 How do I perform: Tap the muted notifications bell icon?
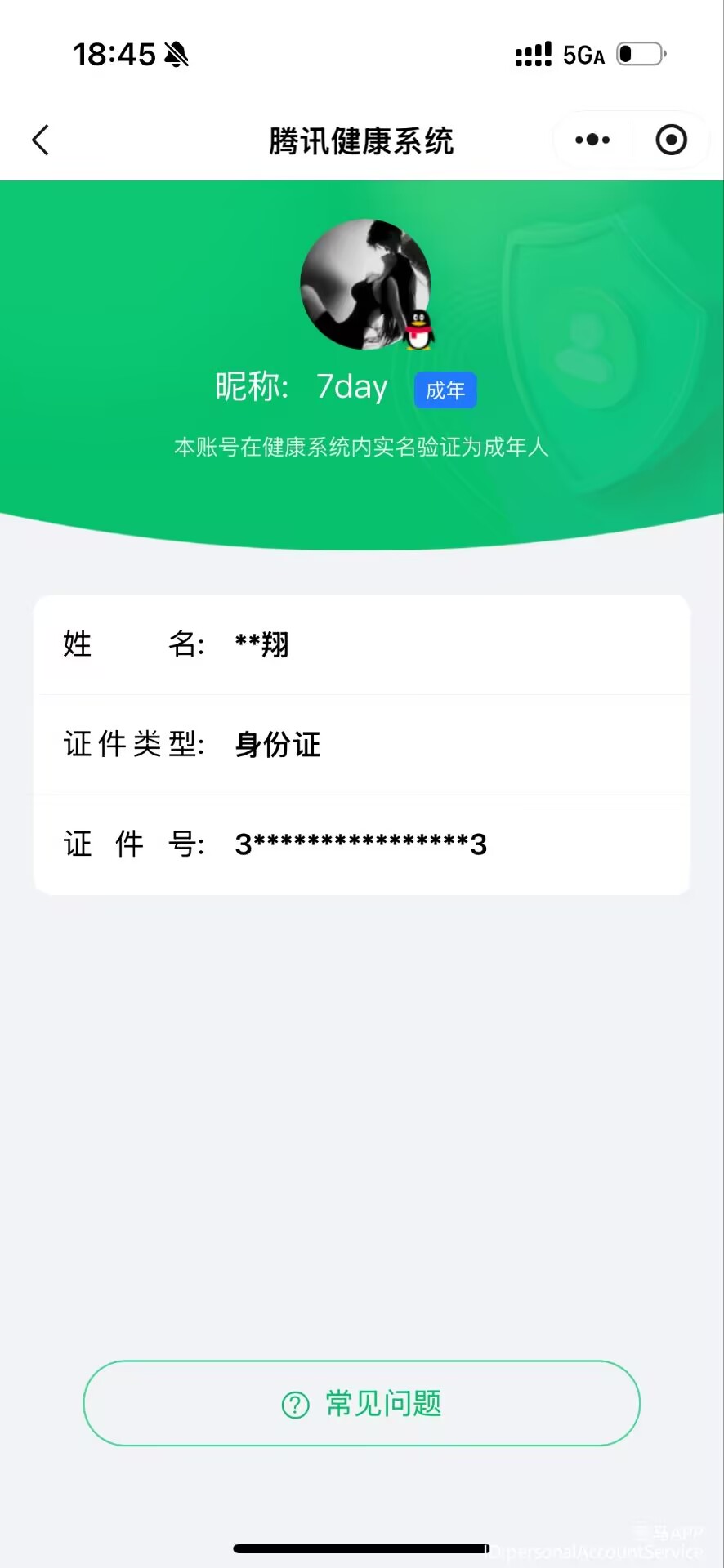[x=176, y=52]
